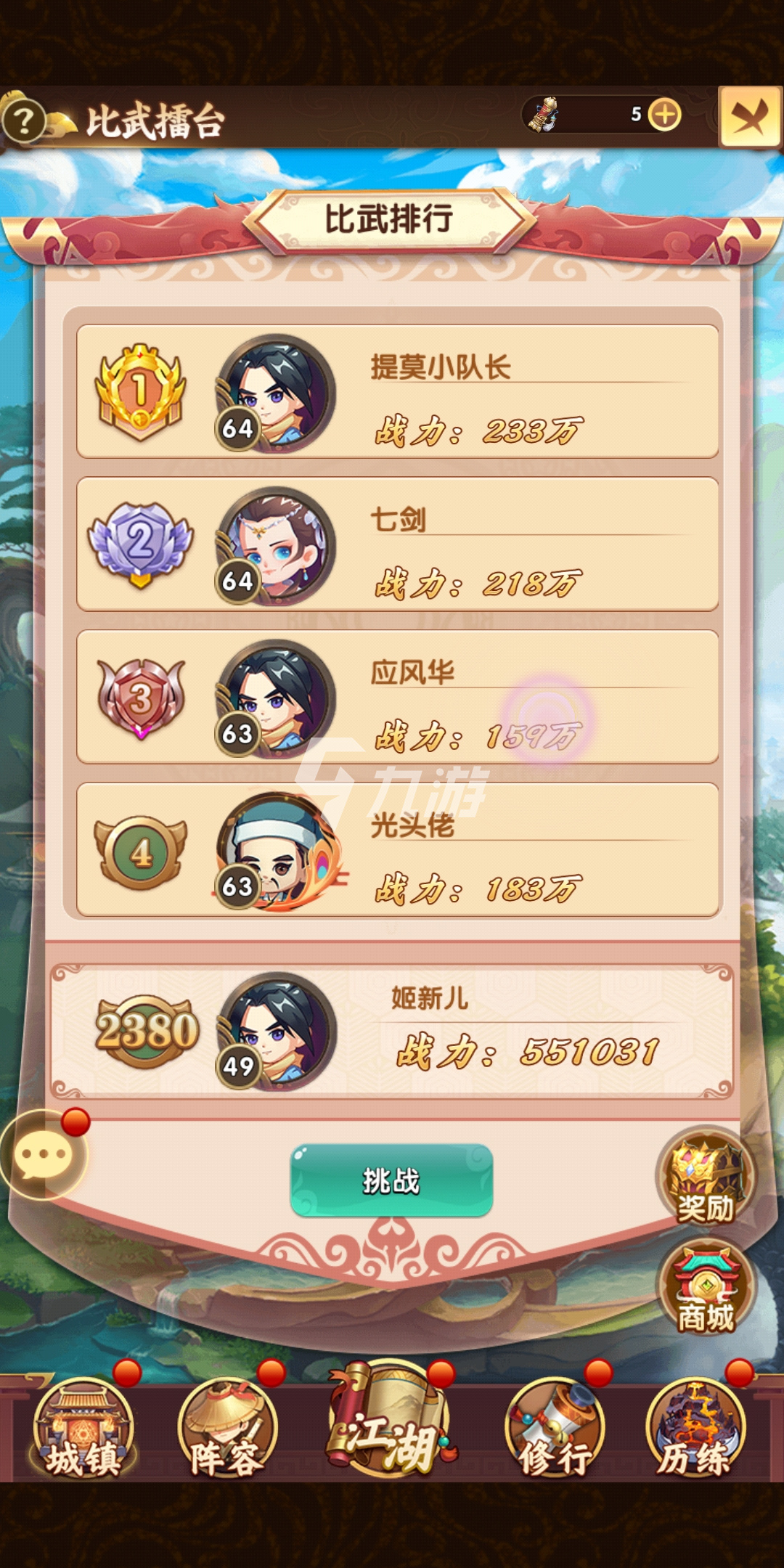Open 奖励 rewards
The image size is (784, 1568).
click(705, 1177)
